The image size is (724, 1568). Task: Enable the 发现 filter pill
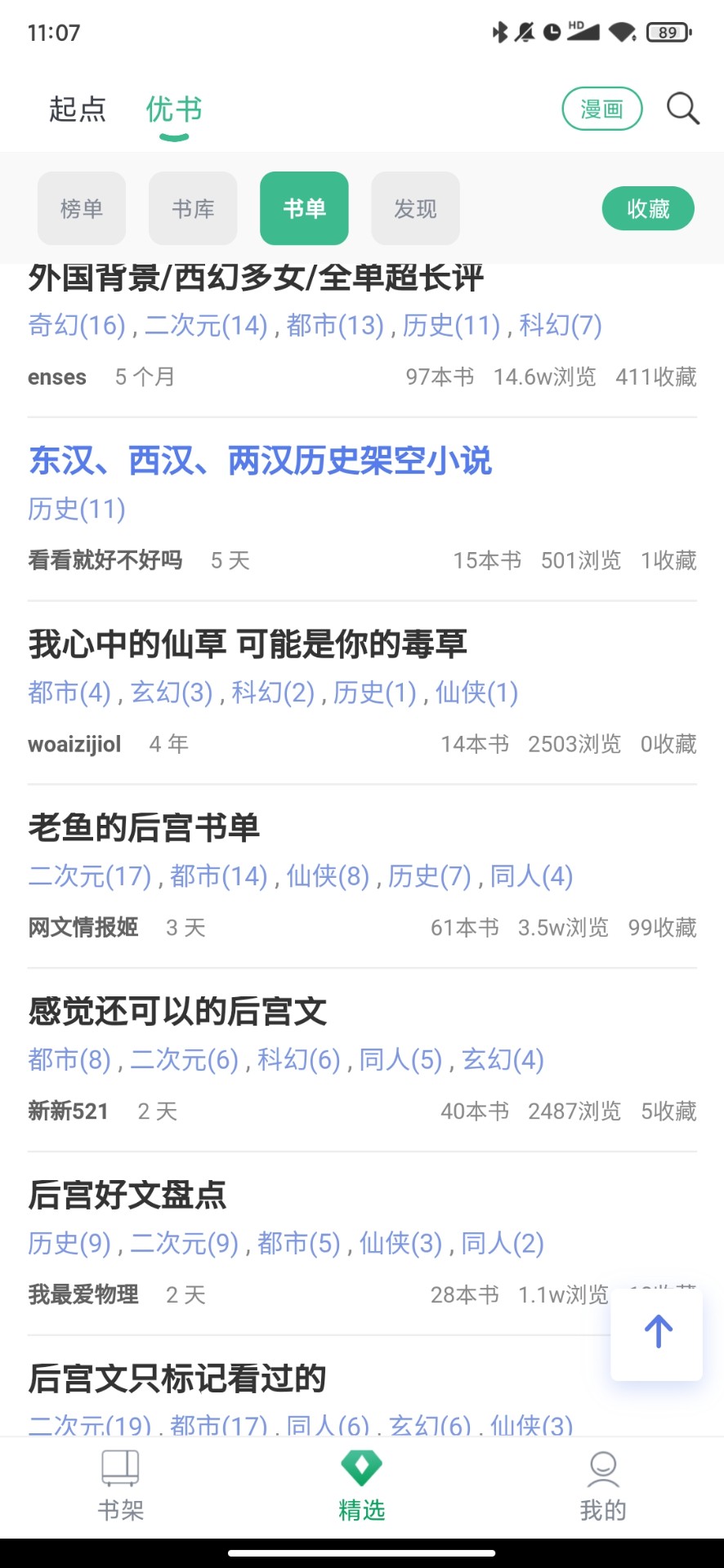click(414, 208)
